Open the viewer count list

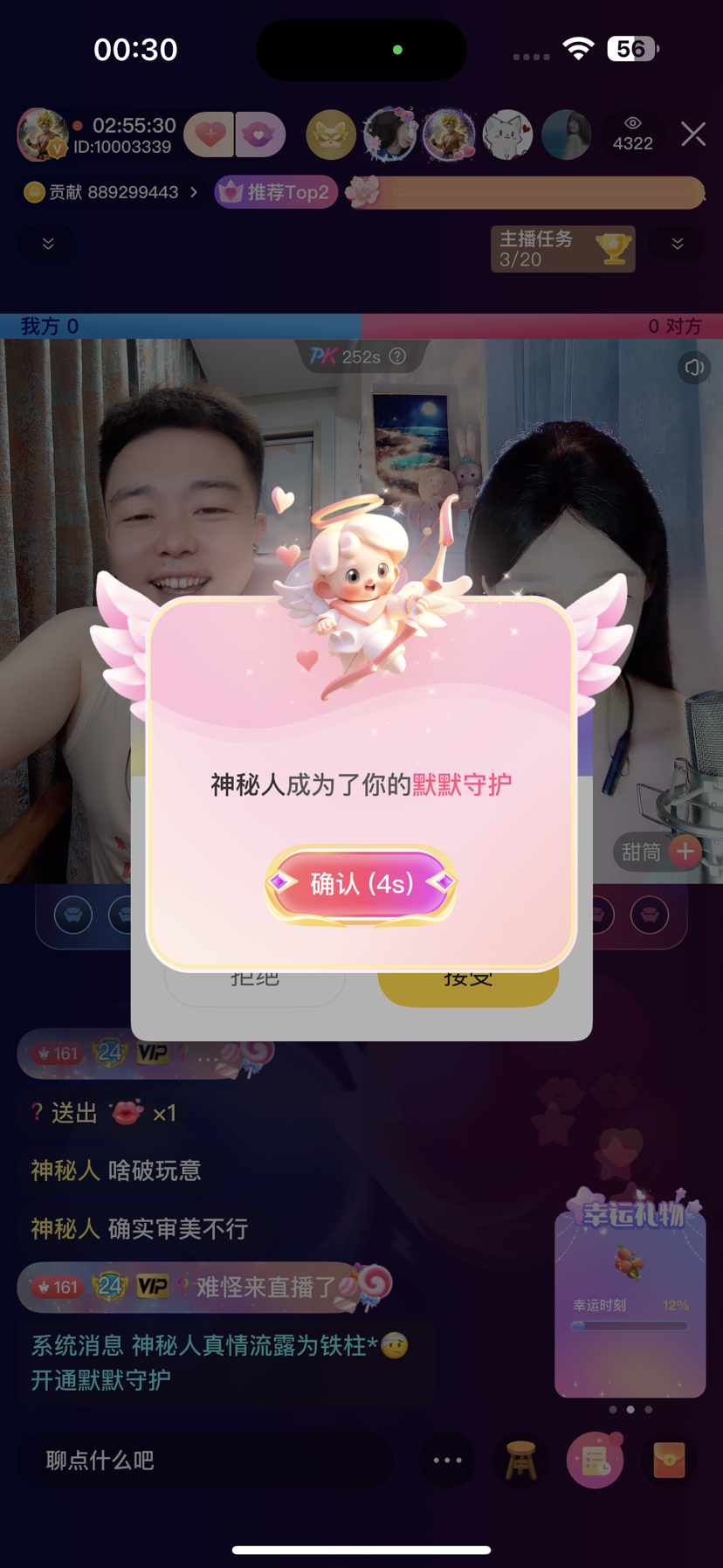(632, 134)
